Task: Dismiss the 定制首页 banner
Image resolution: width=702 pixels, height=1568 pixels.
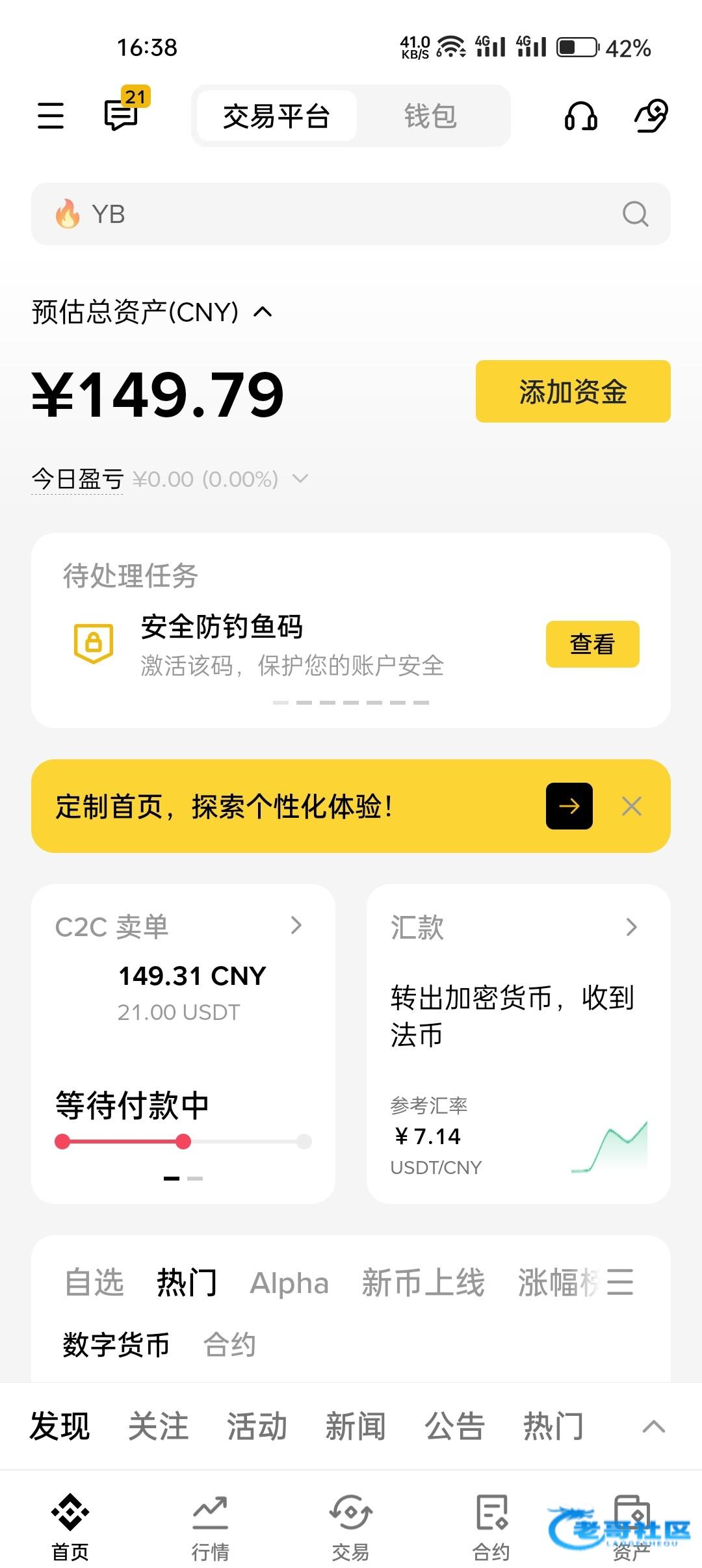Action: 632,806
